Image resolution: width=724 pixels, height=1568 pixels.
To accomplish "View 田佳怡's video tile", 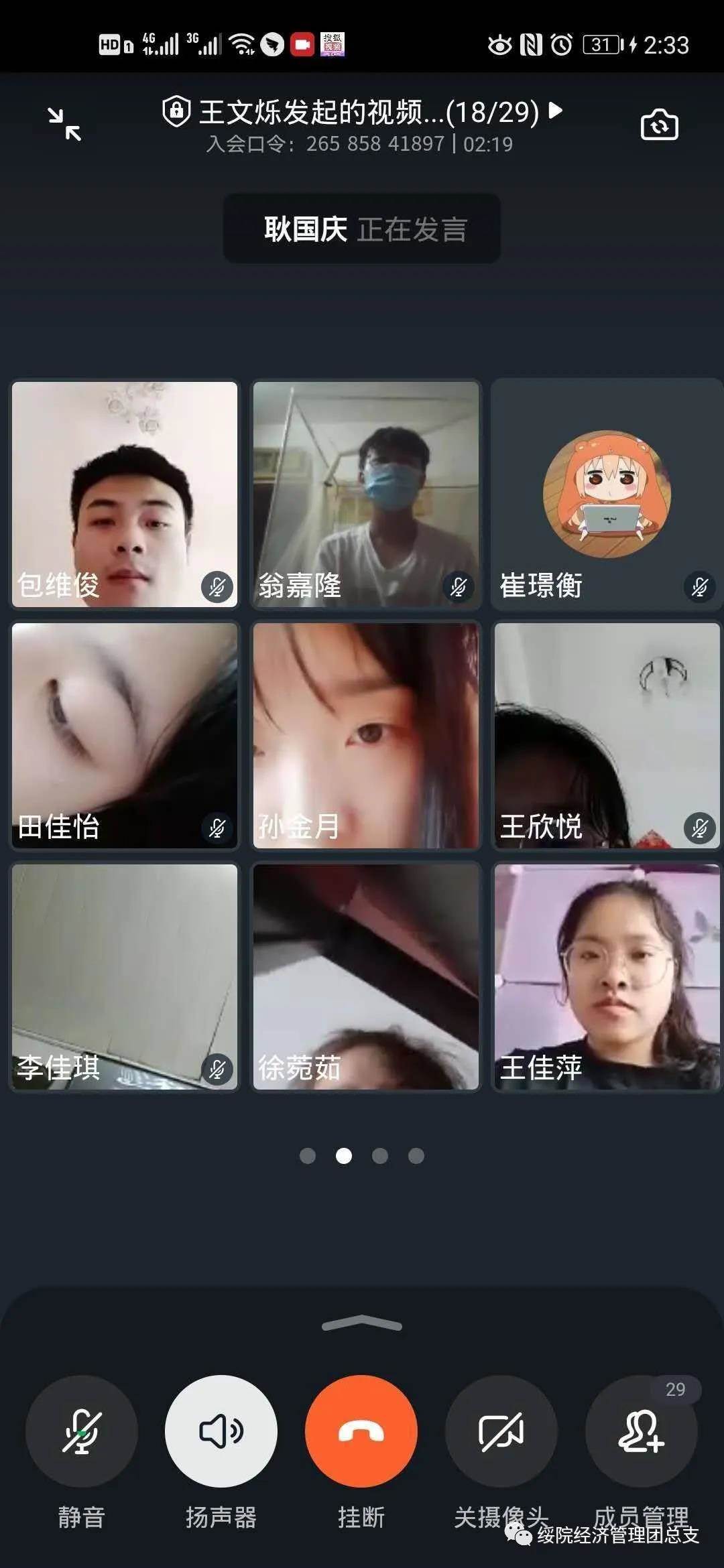I will (125, 735).
